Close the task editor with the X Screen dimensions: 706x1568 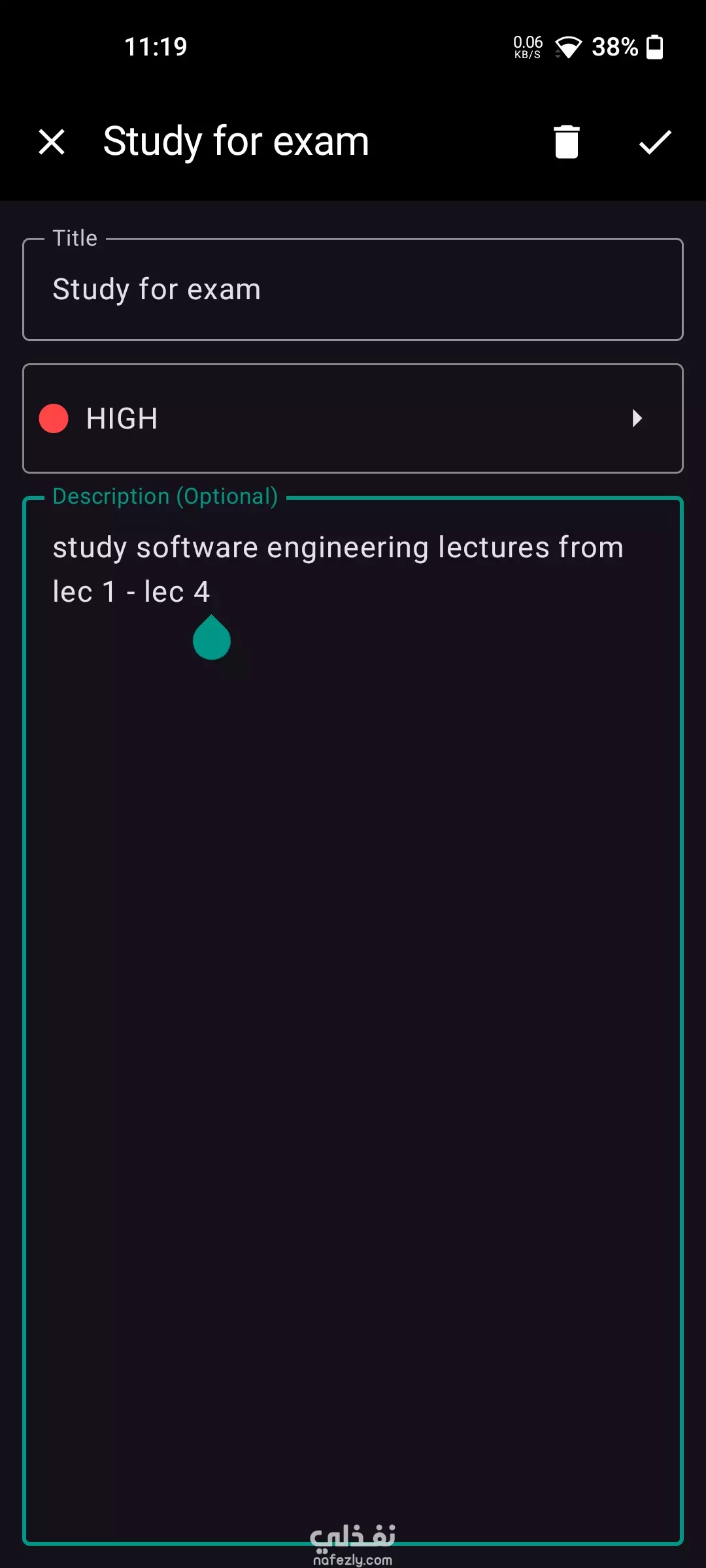click(x=52, y=142)
